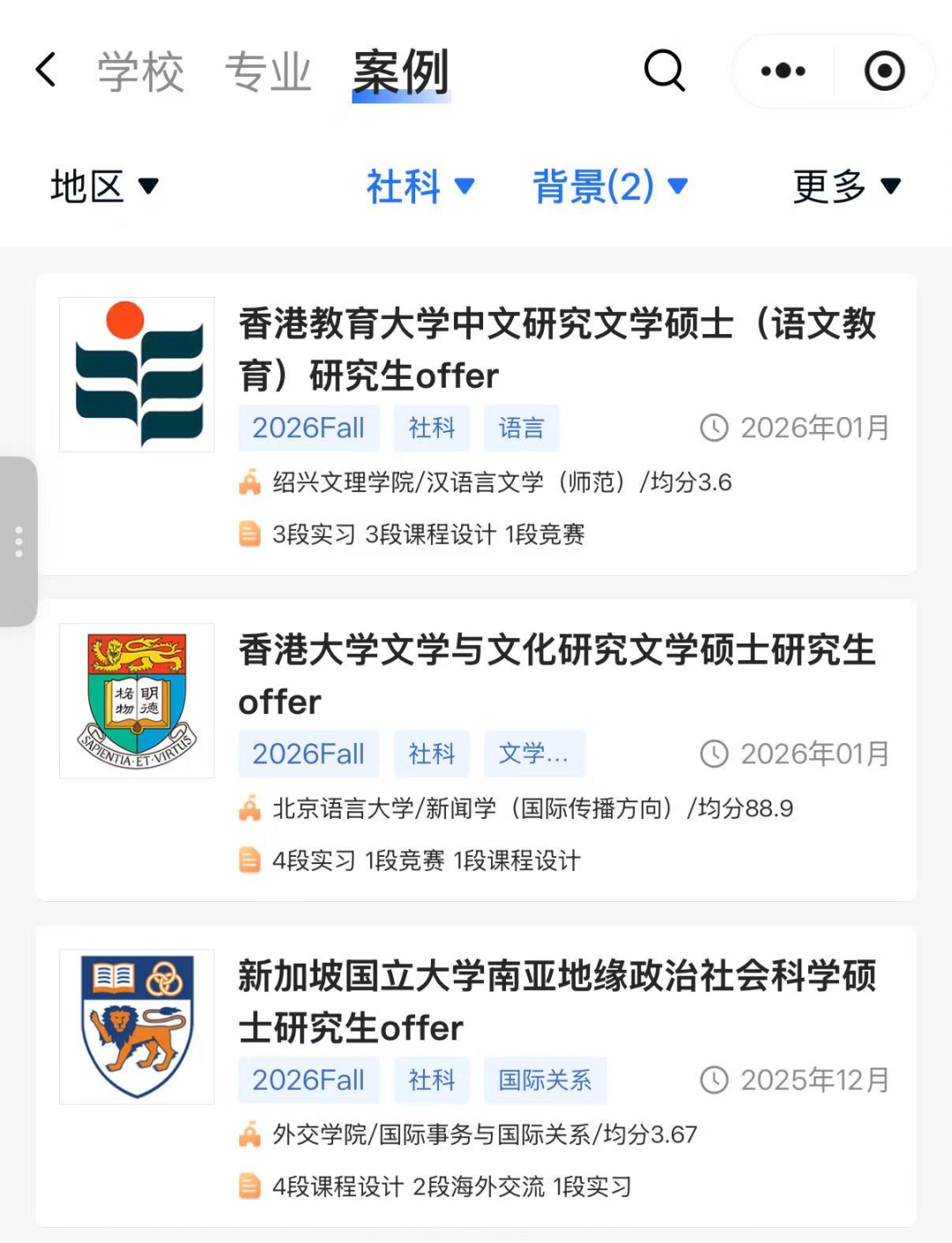952x1243 pixels.
Task: Open the 香港大学文学与文化研究 offer case
Action: click(555, 675)
